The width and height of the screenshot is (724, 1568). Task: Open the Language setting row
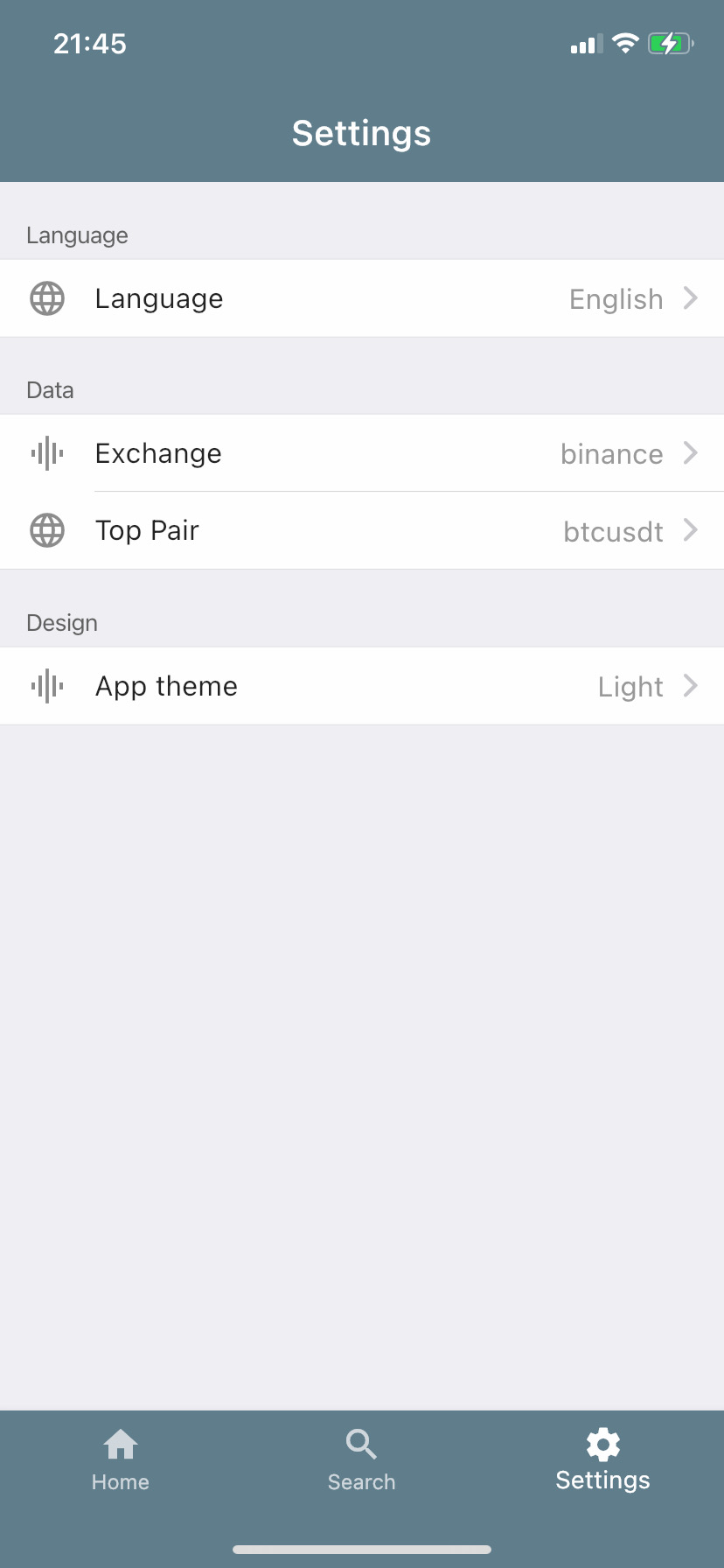coord(362,298)
